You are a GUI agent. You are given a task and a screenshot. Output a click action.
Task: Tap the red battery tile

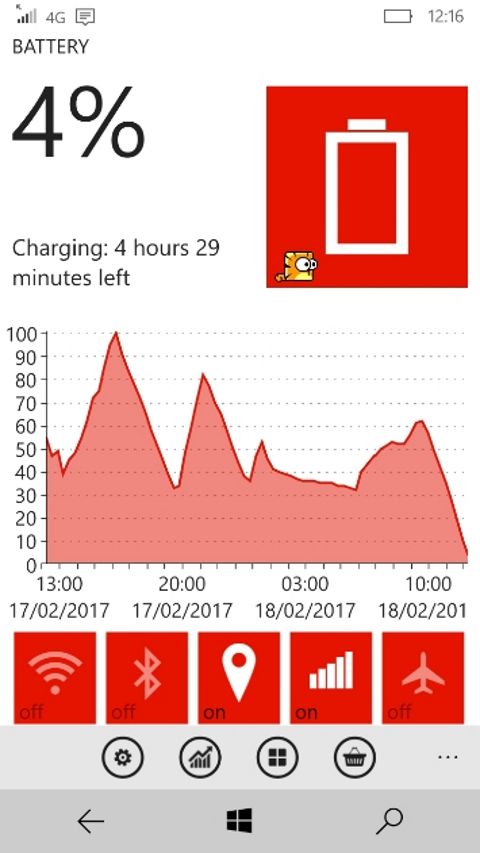(367, 187)
